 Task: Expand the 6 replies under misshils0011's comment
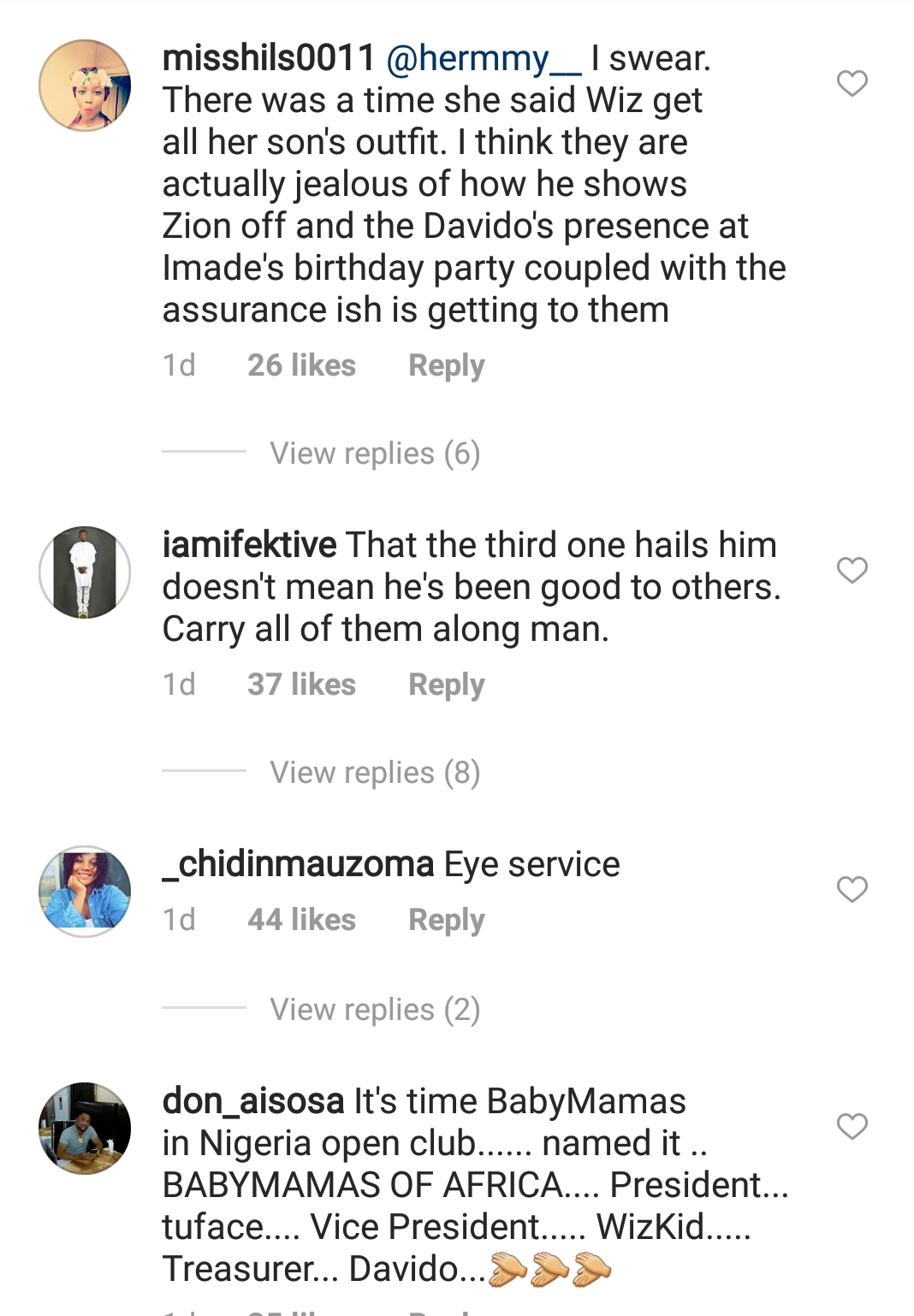point(374,453)
